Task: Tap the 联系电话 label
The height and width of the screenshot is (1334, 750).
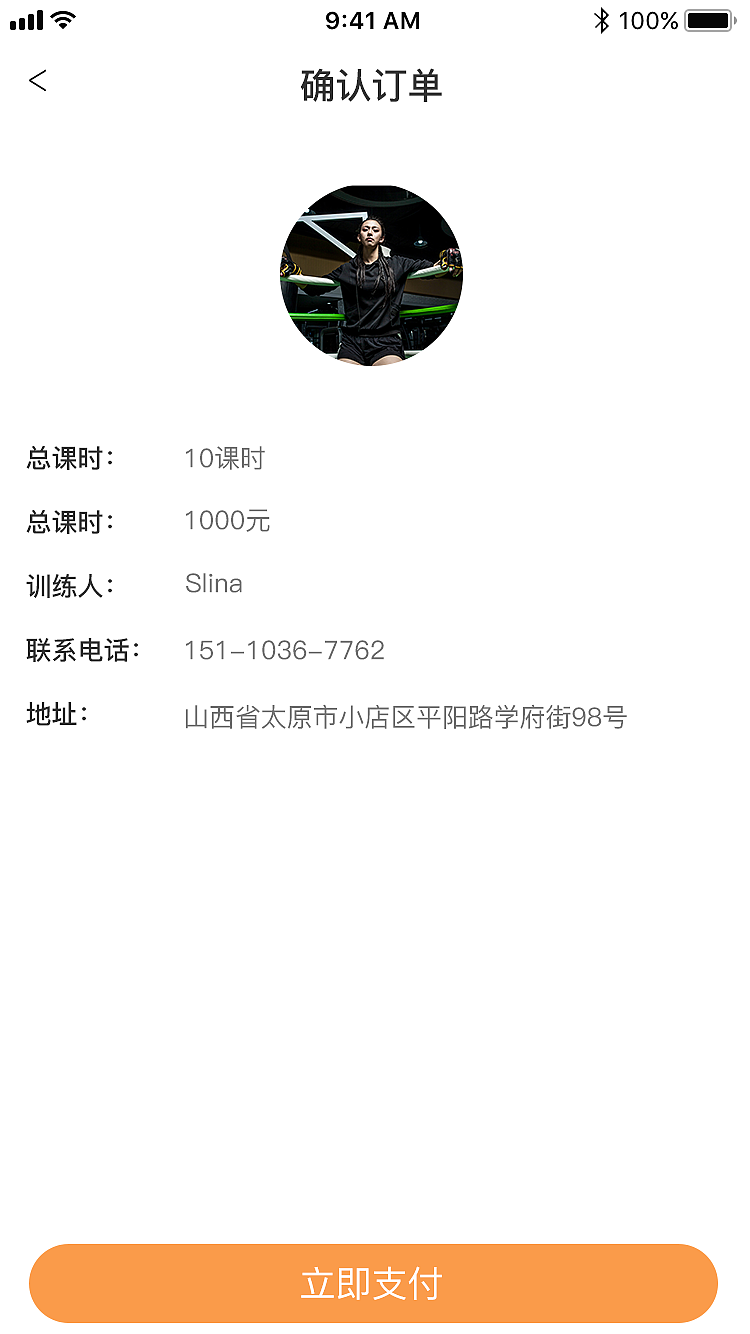Action: click(x=82, y=650)
